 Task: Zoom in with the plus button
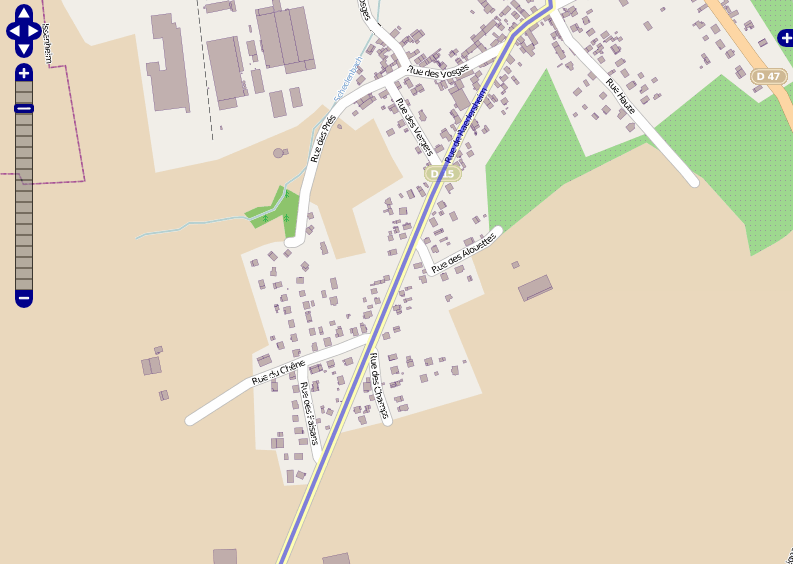24,72
